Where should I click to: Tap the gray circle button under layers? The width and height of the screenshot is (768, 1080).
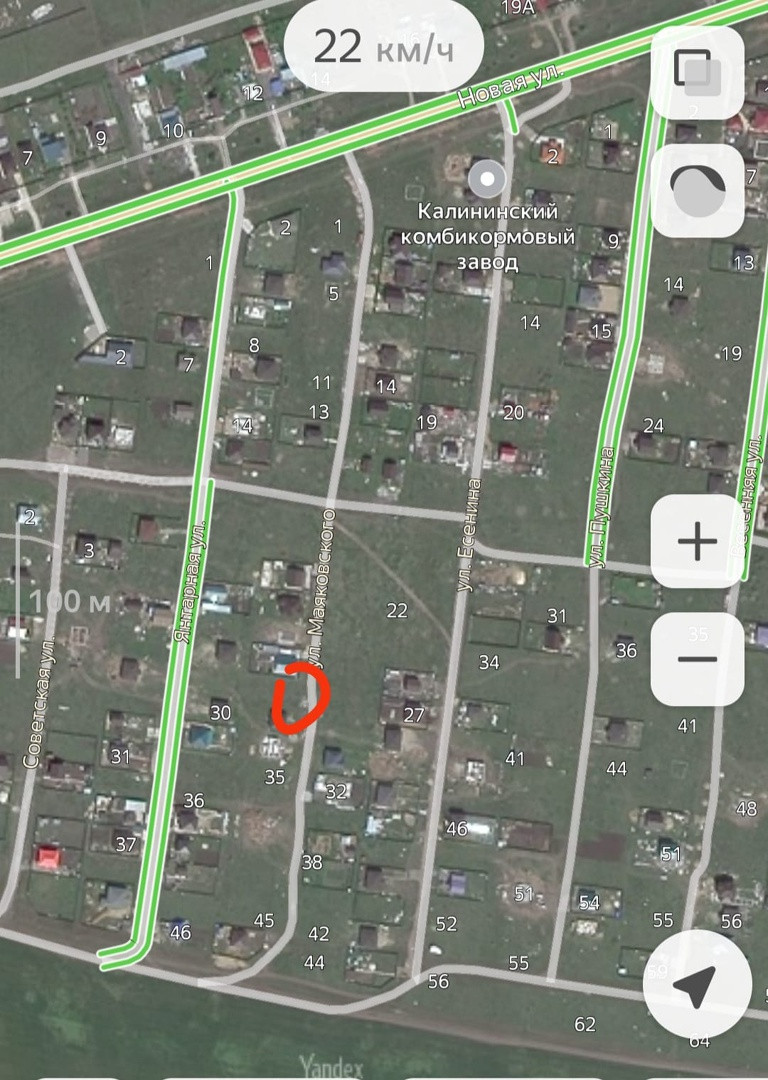tap(697, 191)
